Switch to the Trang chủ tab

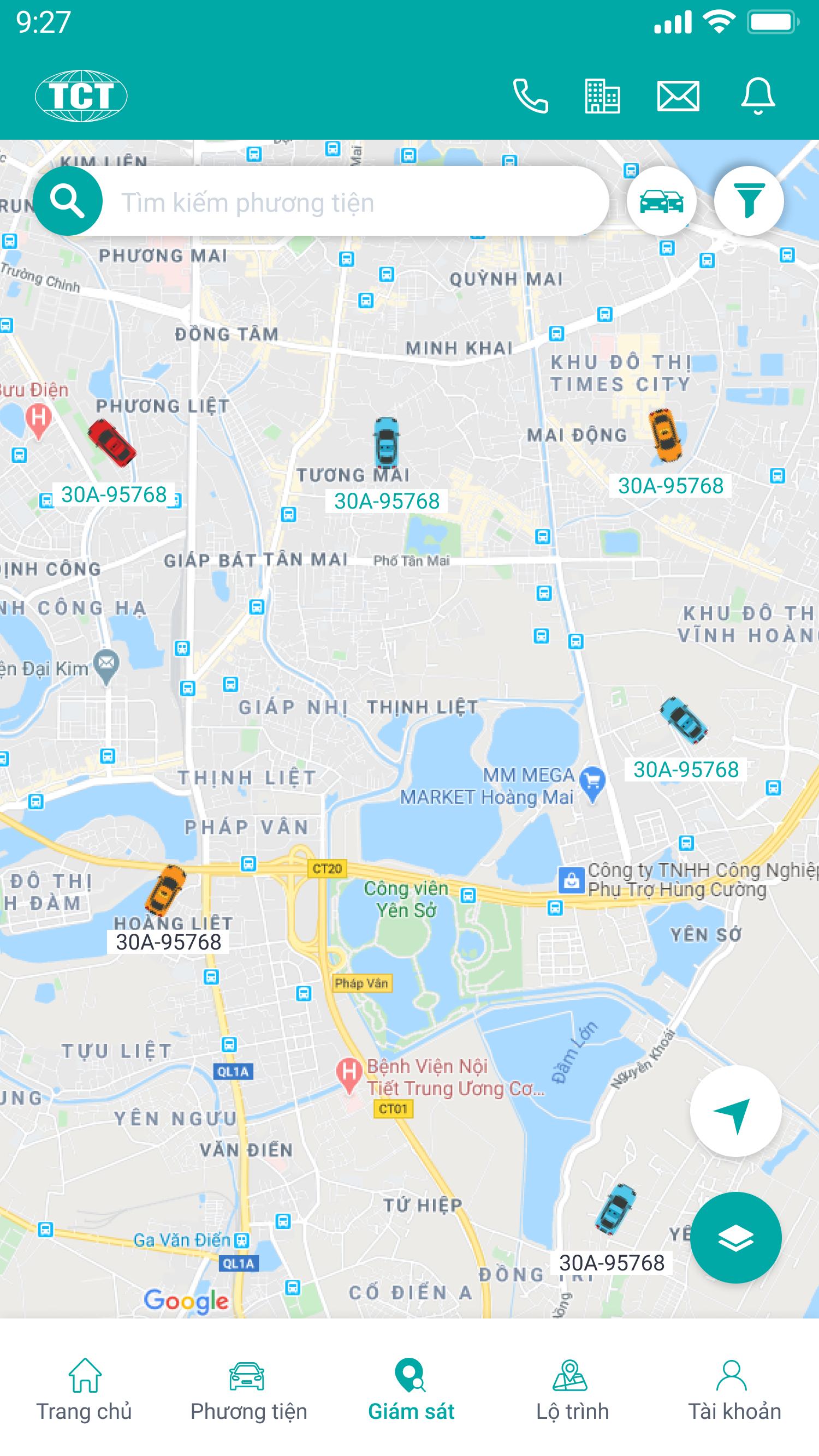tap(84, 1390)
